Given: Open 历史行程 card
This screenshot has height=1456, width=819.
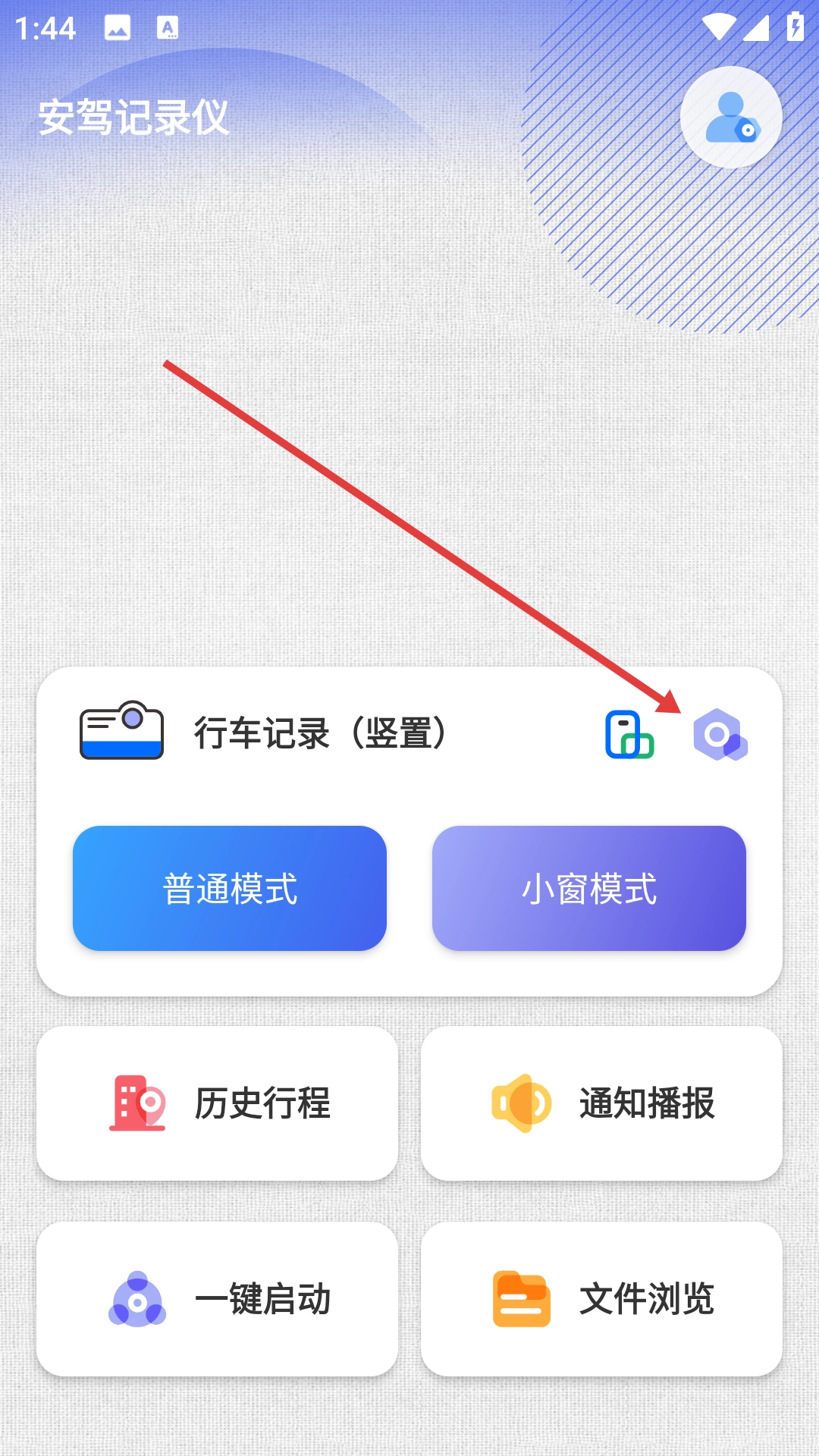Looking at the screenshot, I should [218, 1103].
